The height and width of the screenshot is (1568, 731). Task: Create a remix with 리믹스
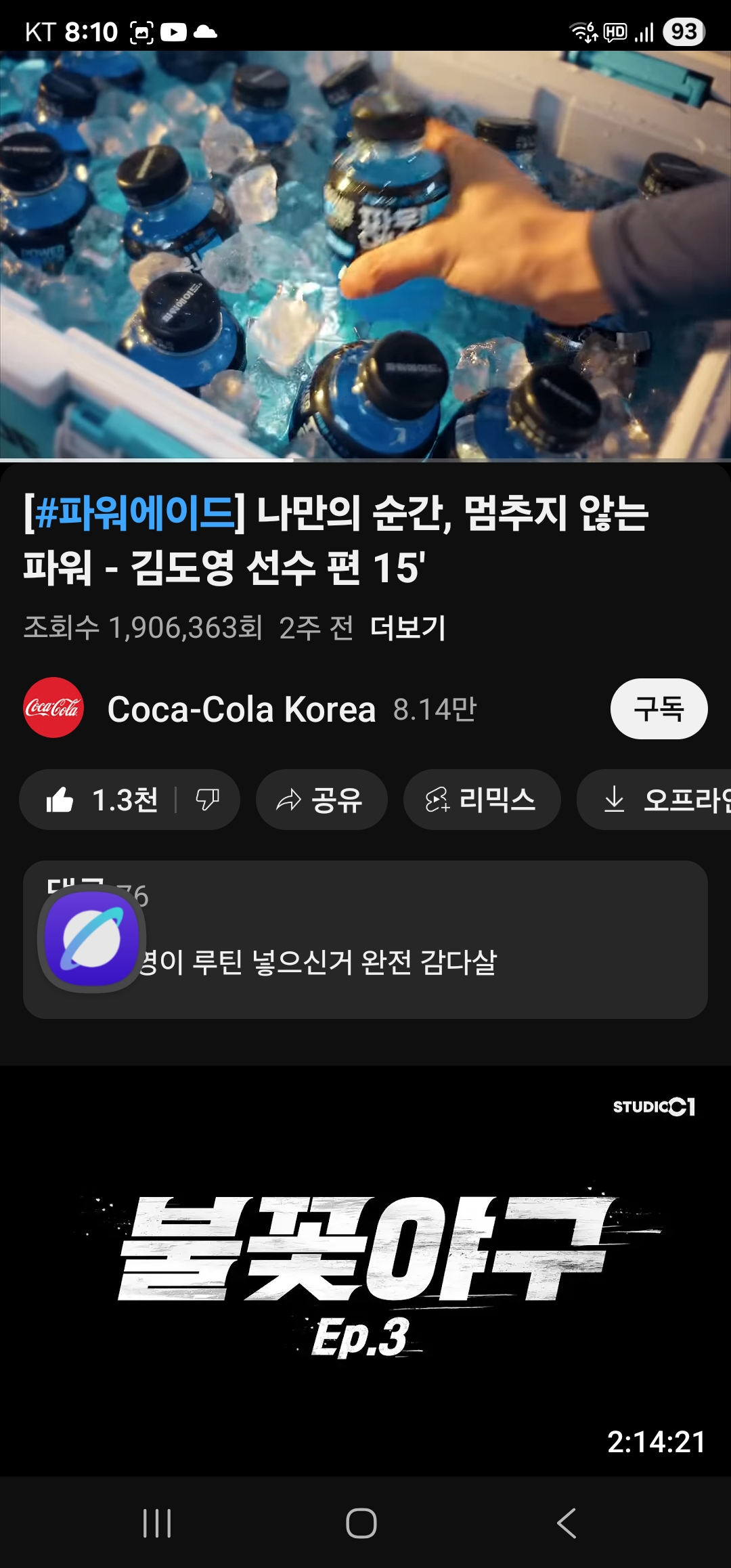(481, 800)
